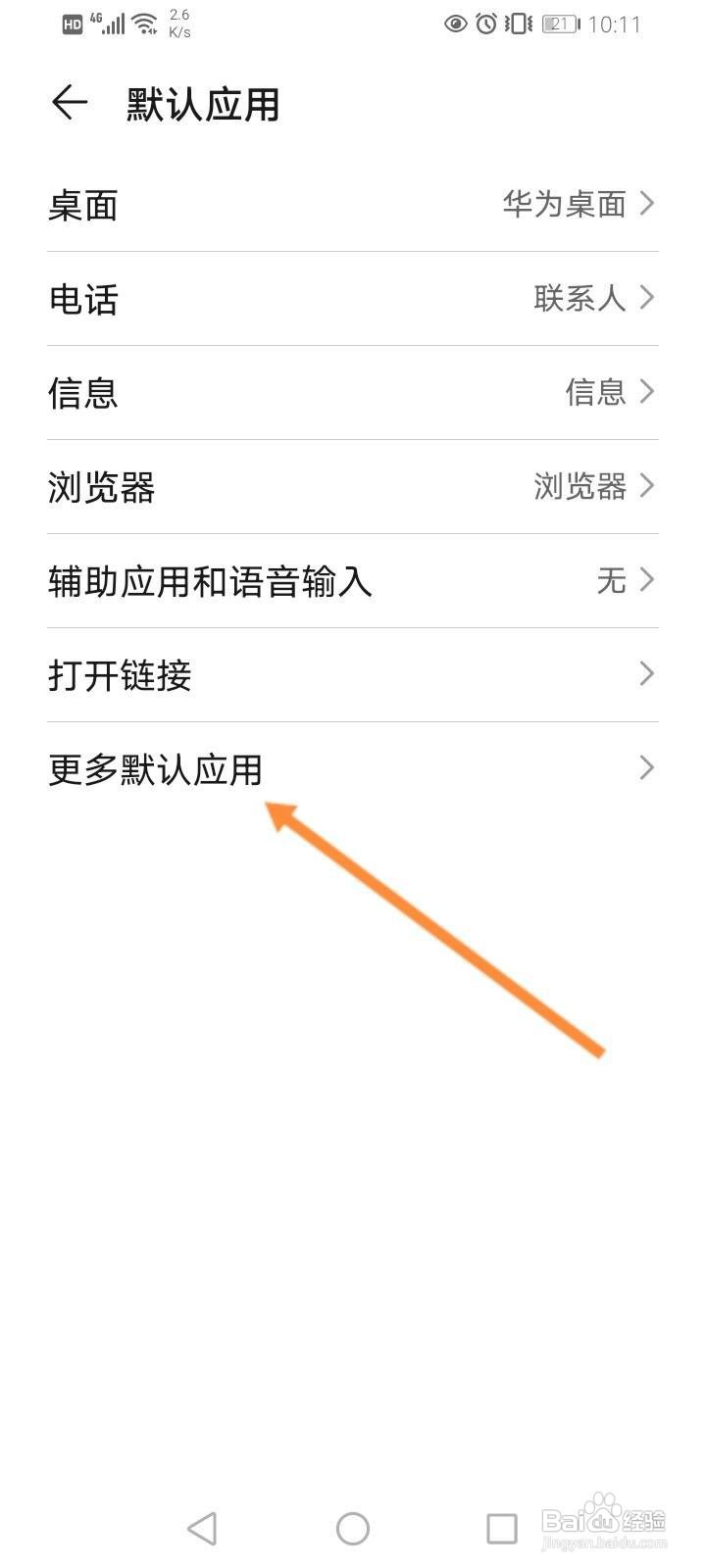Tap the eye comfort icon in status bar
Image resolution: width=706 pixels, height=1568 pixels.
point(454,24)
